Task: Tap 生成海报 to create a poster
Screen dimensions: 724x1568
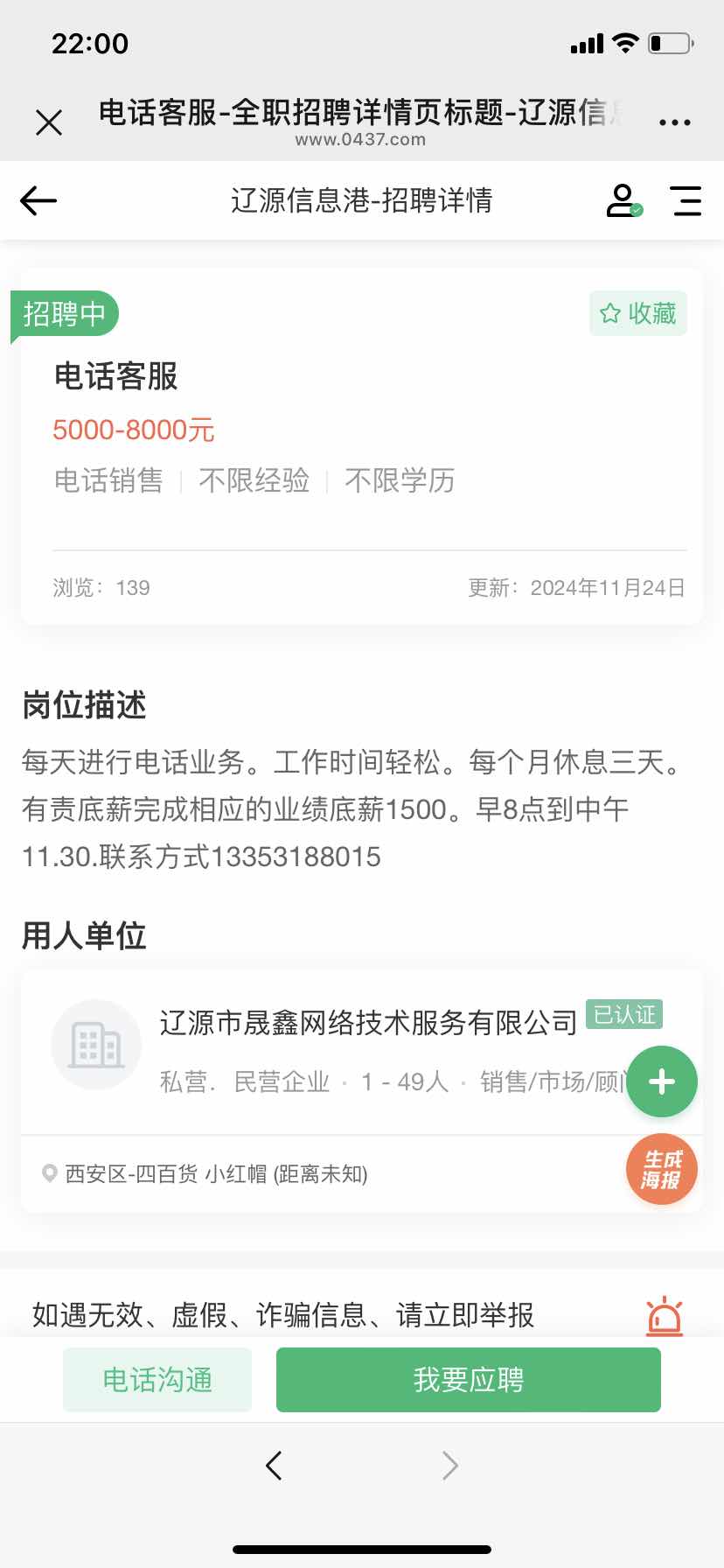Action: [x=662, y=1170]
